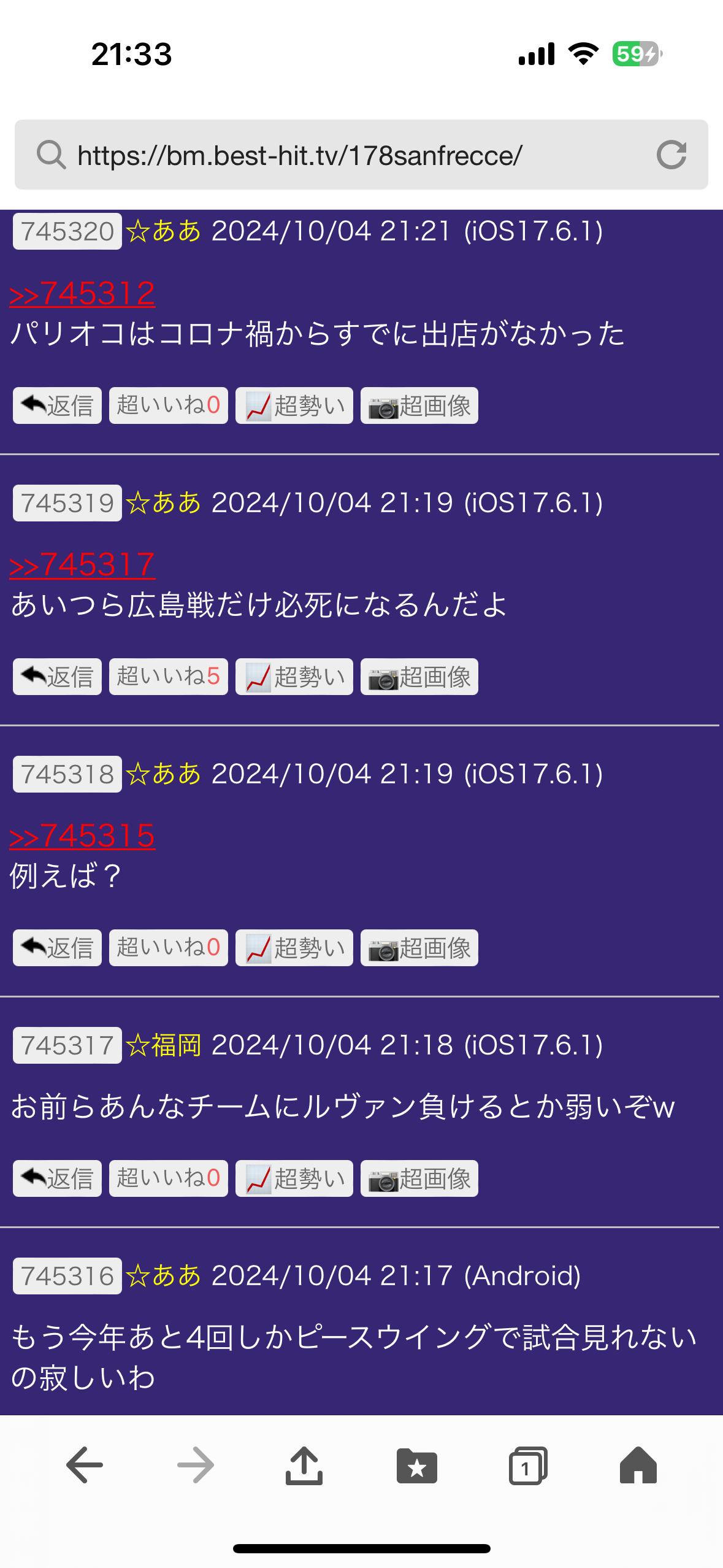723x1568 pixels.
Task: Open 超画像 on post 745320
Action: coord(419,405)
